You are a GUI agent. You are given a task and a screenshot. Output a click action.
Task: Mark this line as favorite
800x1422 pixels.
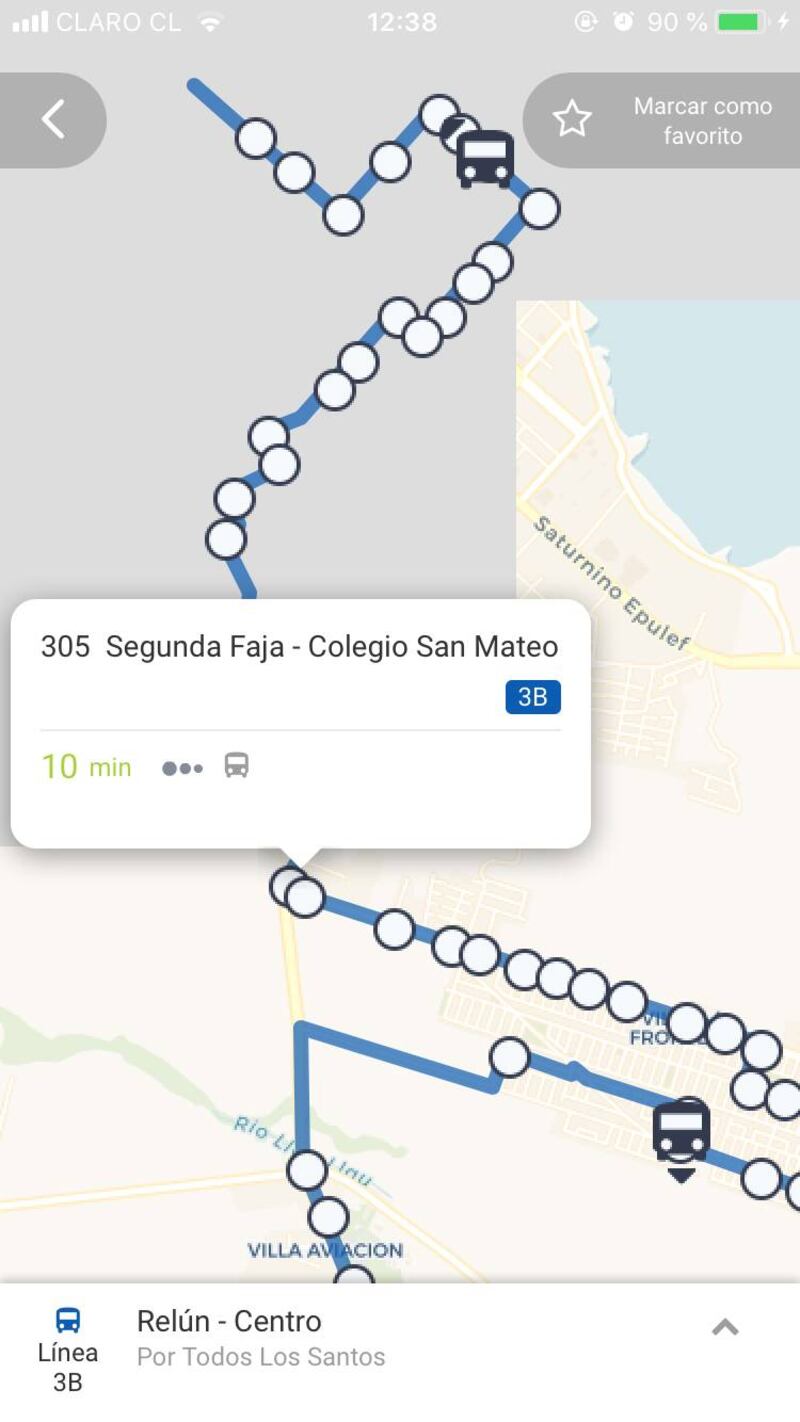point(662,121)
